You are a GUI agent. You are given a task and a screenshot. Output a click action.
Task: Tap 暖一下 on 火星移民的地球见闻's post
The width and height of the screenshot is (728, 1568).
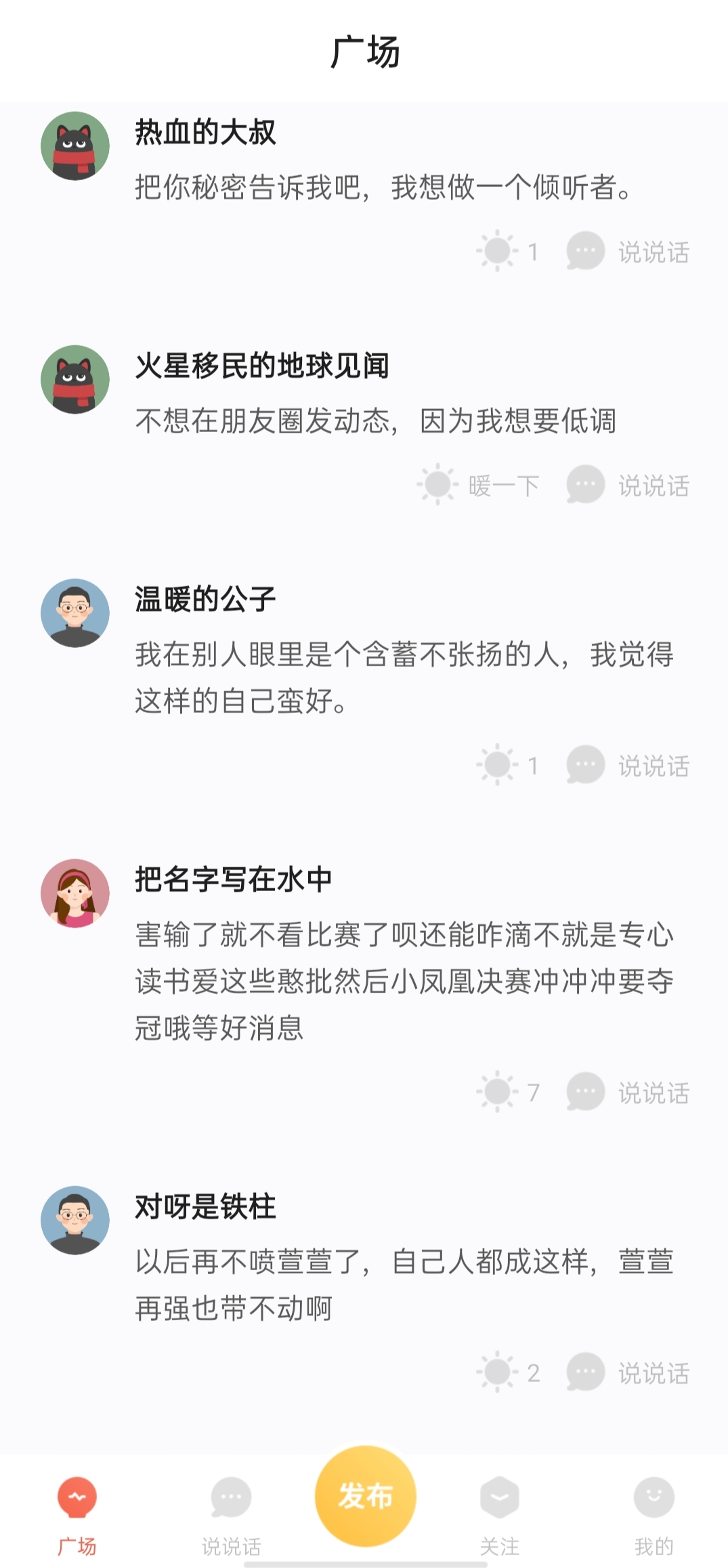pyautogui.click(x=479, y=485)
